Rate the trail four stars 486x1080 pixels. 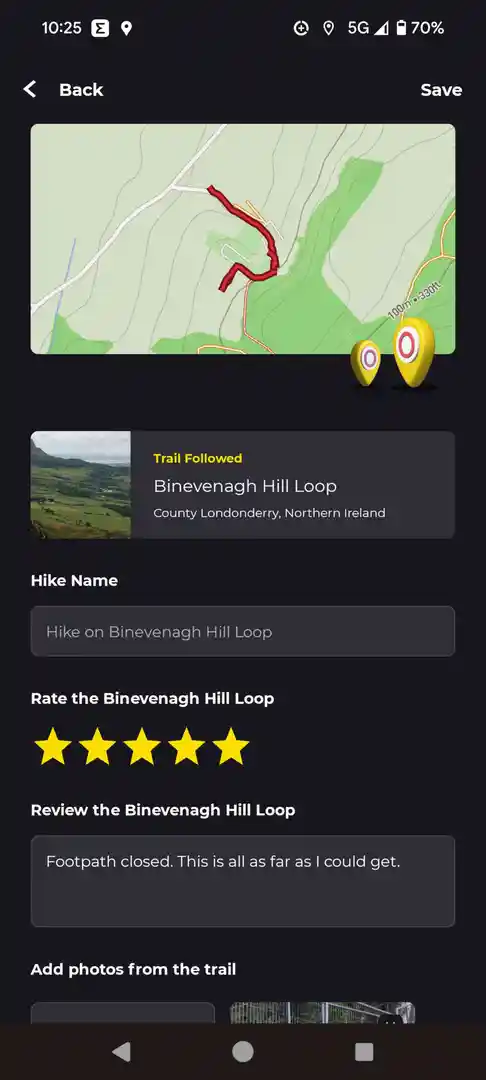187,747
